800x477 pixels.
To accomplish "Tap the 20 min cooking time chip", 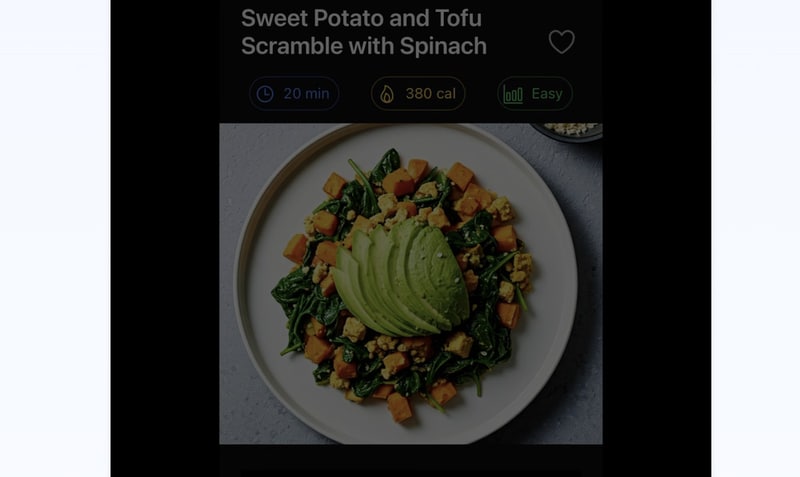I will (x=294, y=94).
